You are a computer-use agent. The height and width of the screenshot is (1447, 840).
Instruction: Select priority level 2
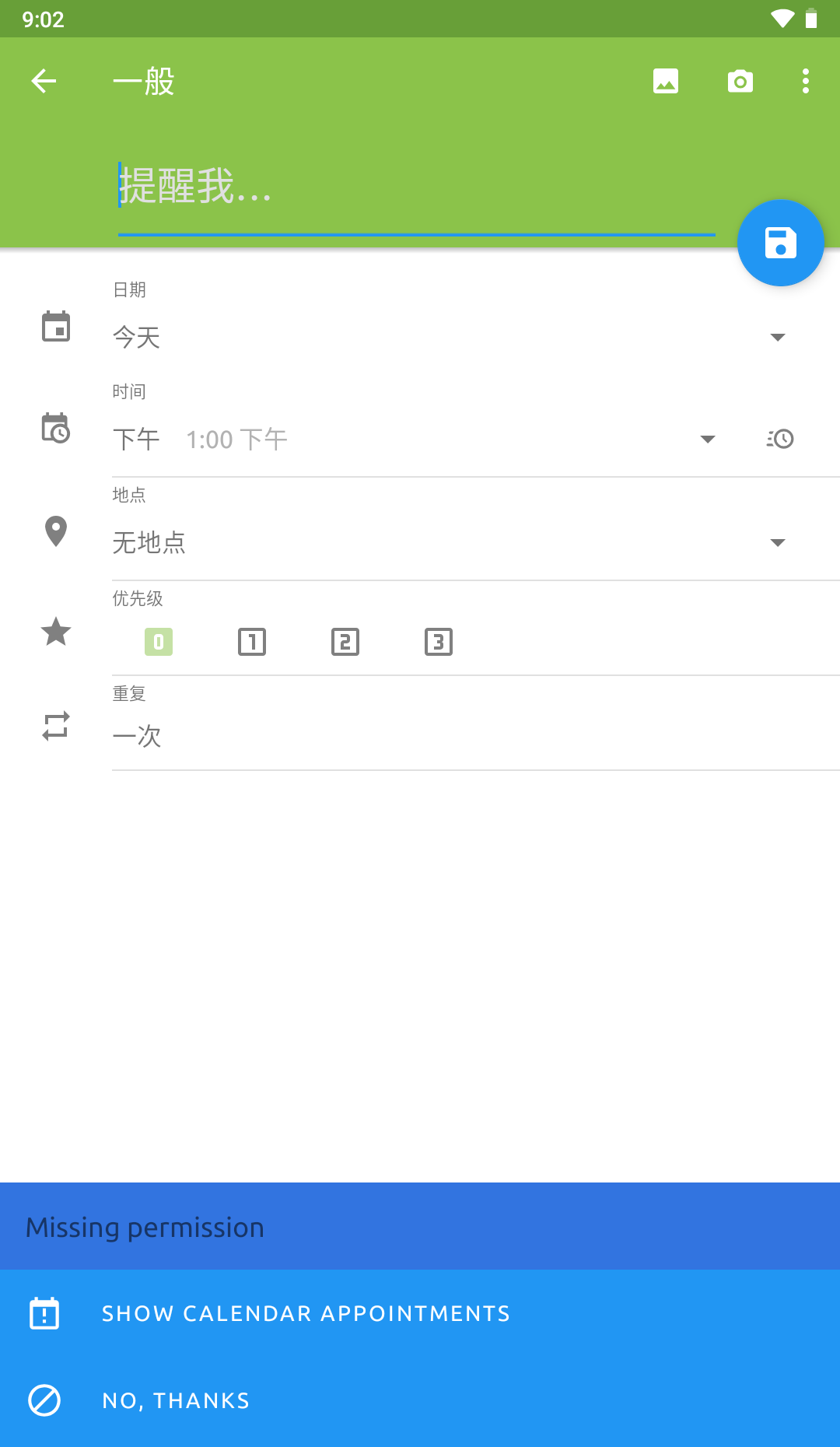345,642
